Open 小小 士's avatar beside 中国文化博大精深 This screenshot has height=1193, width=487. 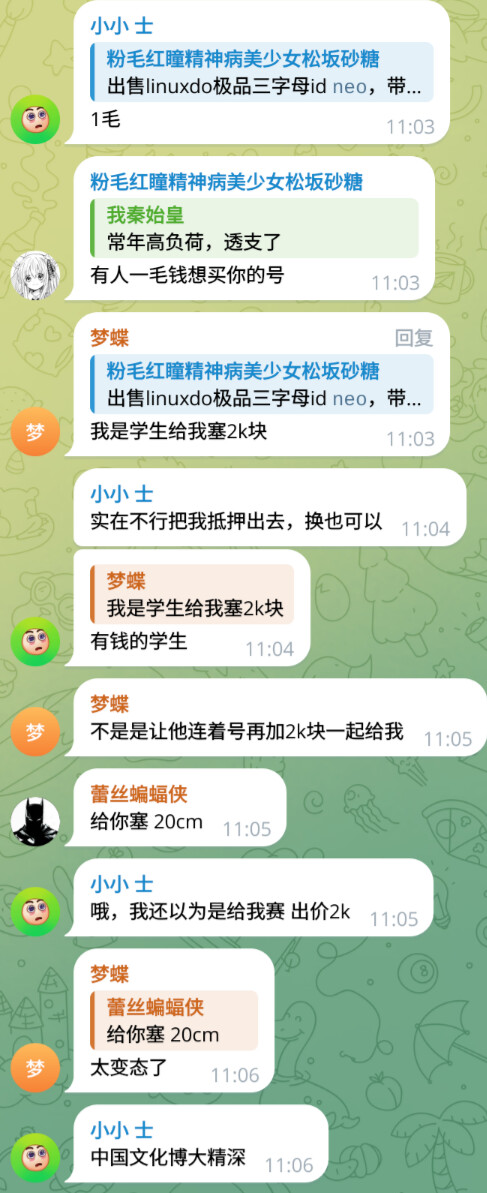(x=35, y=1158)
